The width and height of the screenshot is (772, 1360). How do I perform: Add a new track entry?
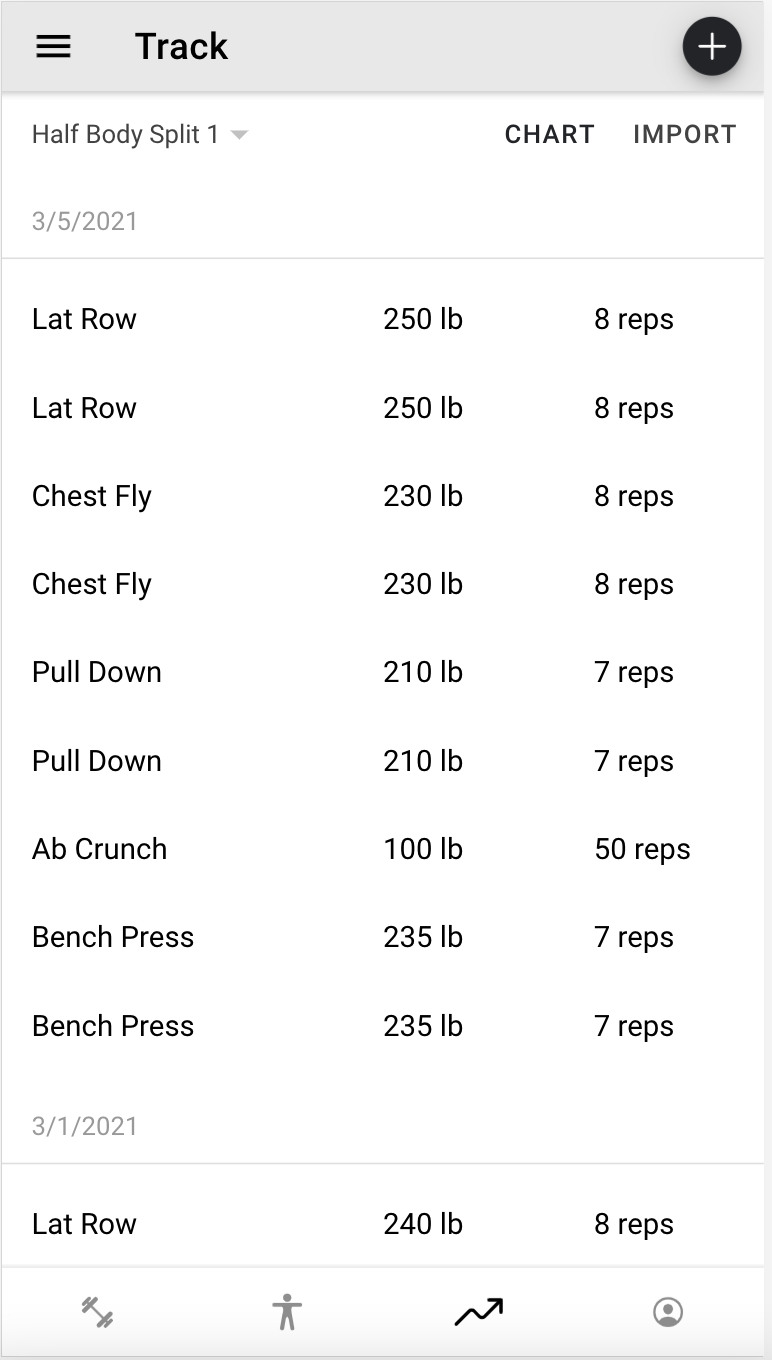click(711, 47)
